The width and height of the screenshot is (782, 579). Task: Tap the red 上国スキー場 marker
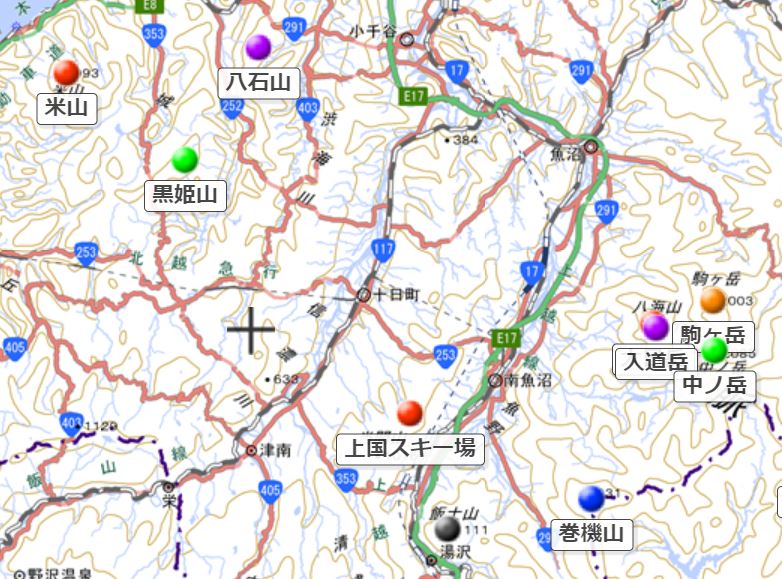[x=409, y=413]
